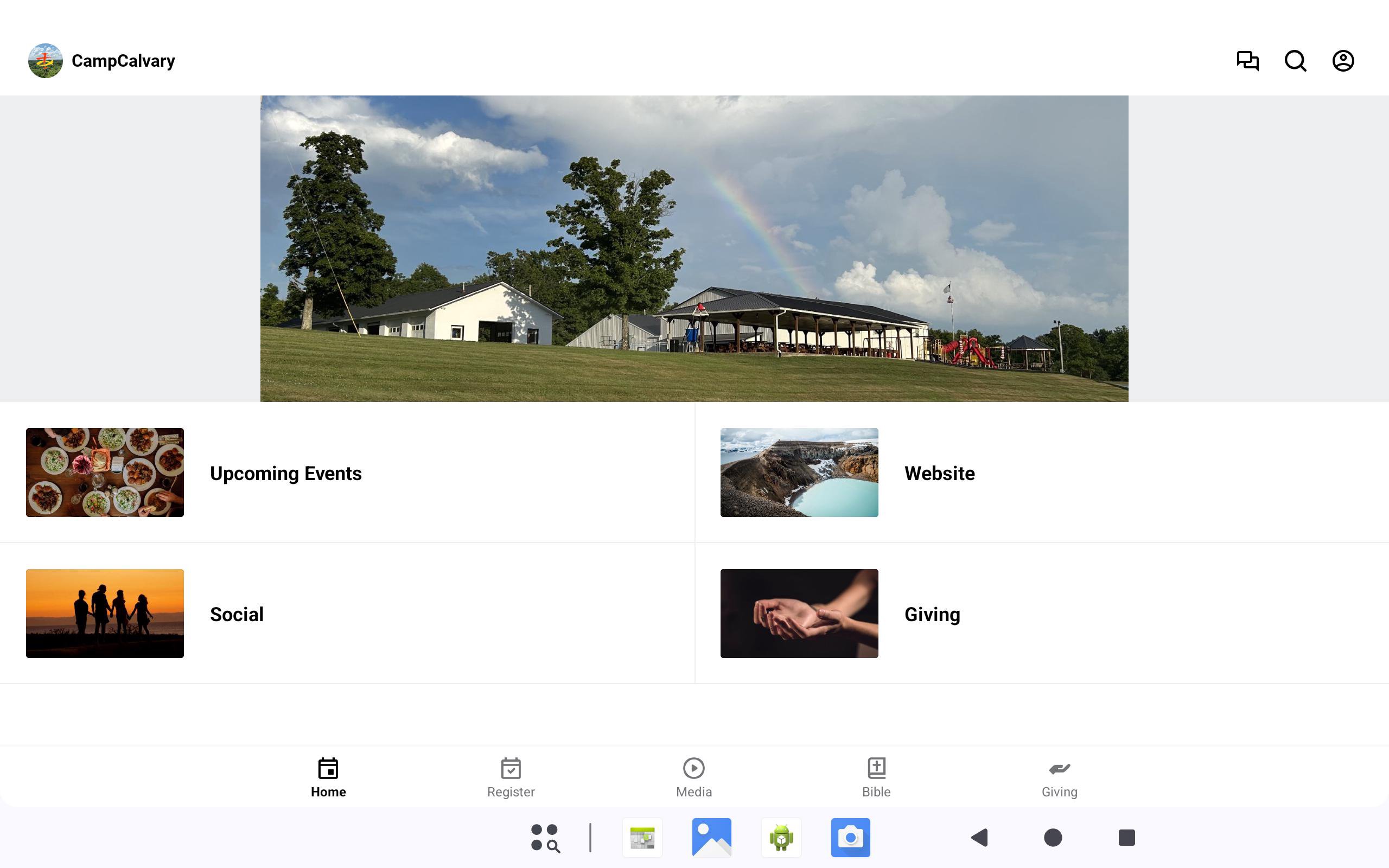Switch to the Register tab

(511, 777)
